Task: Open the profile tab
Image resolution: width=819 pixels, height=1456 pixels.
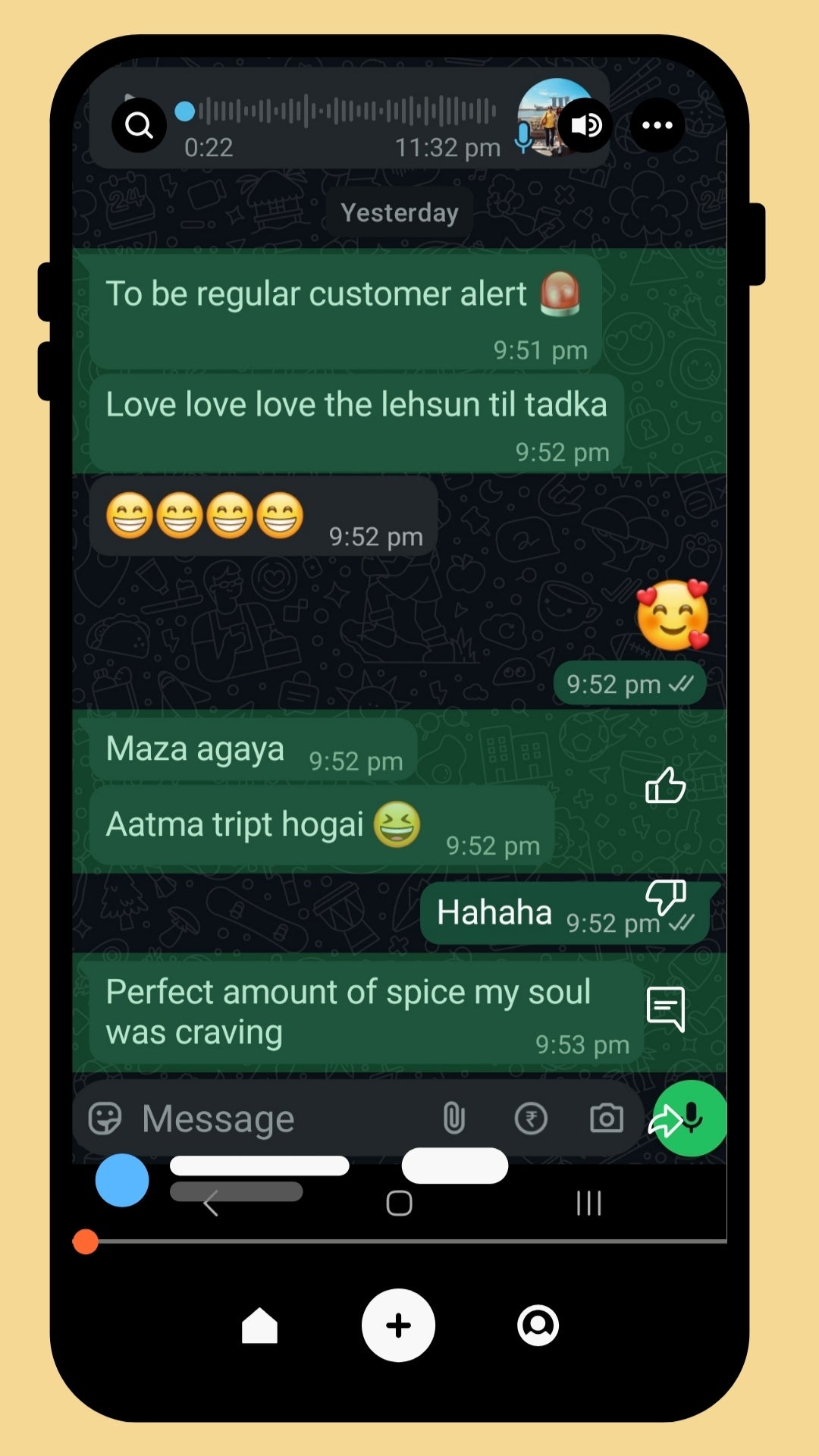Action: [x=538, y=1326]
